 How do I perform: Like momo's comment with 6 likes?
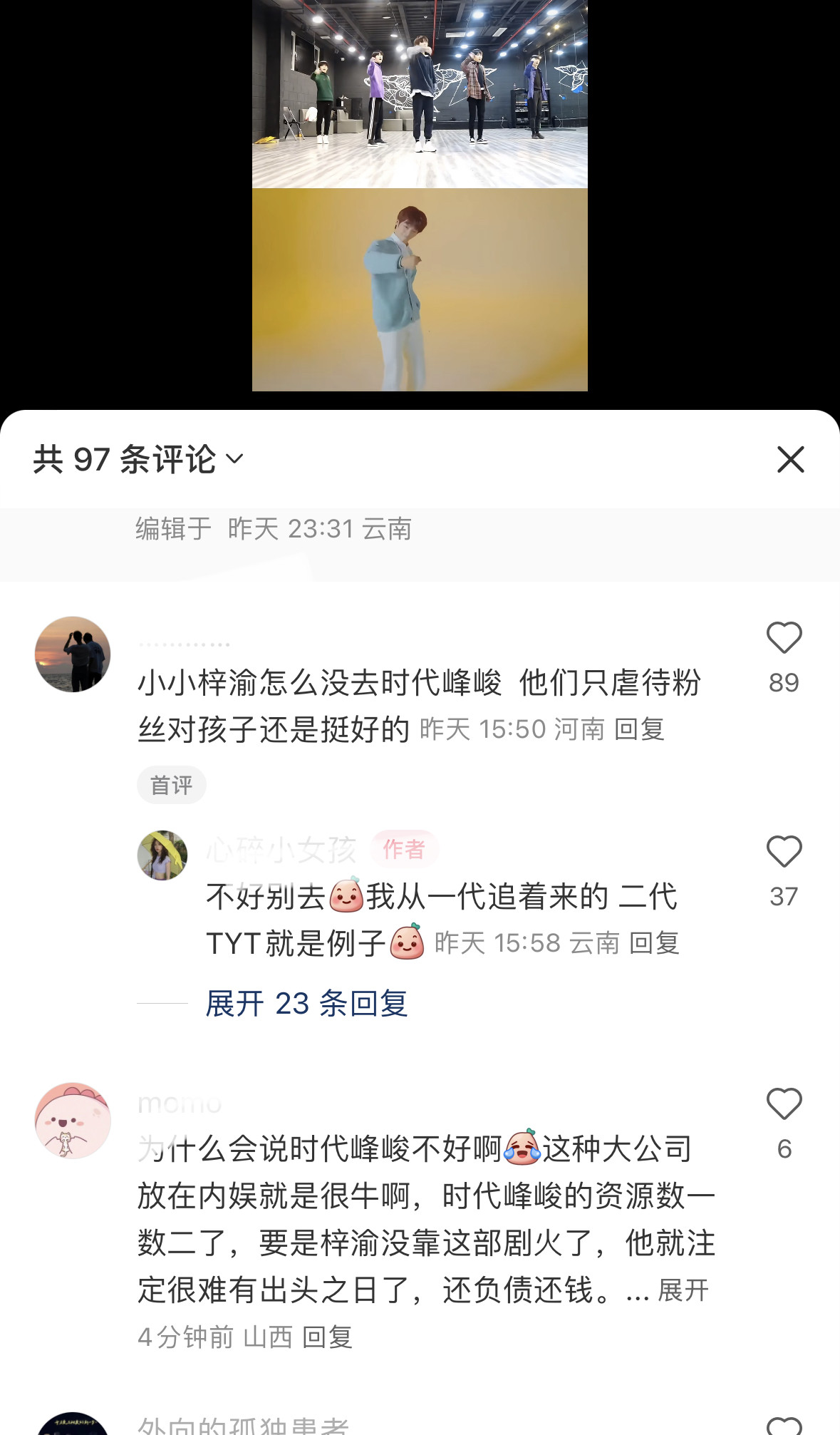pos(784,1104)
